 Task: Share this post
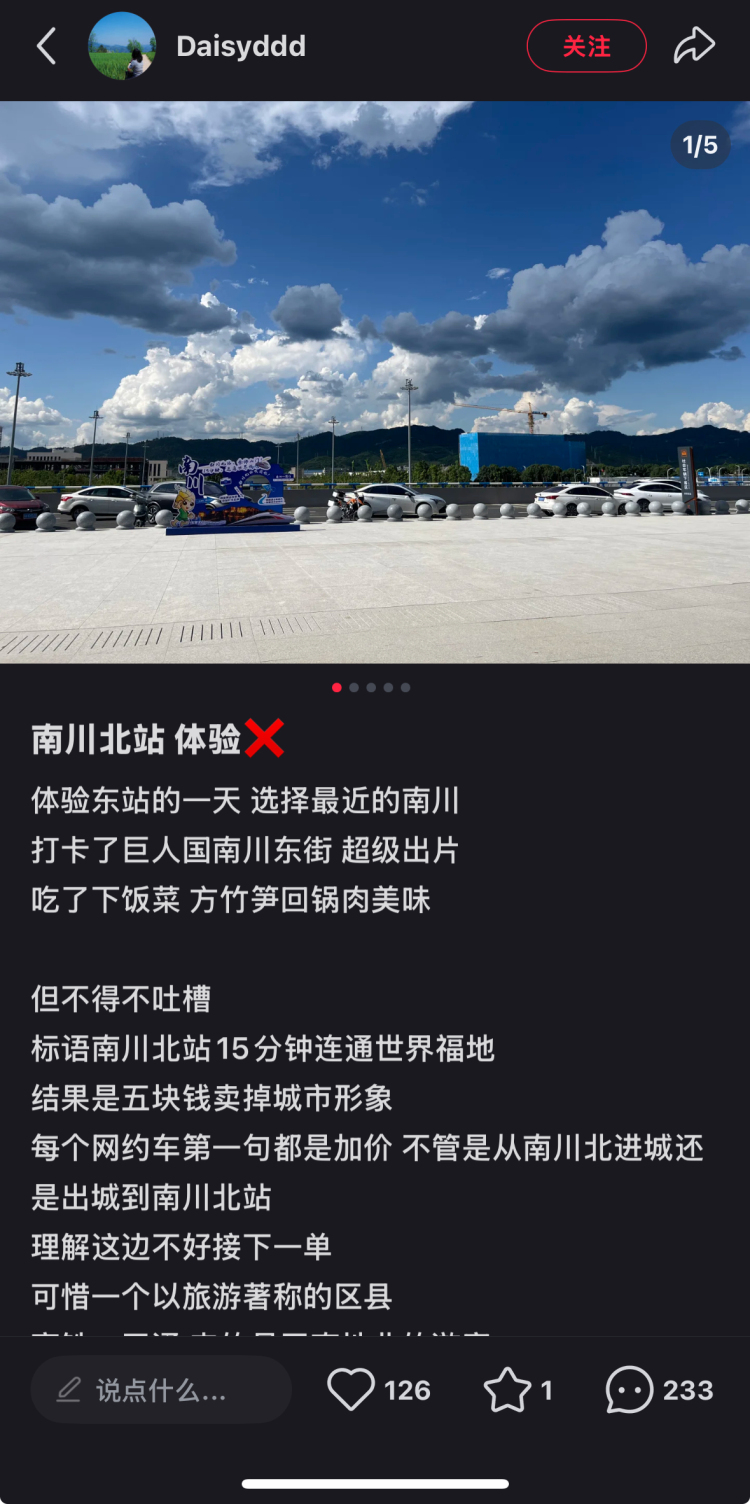click(694, 46)
